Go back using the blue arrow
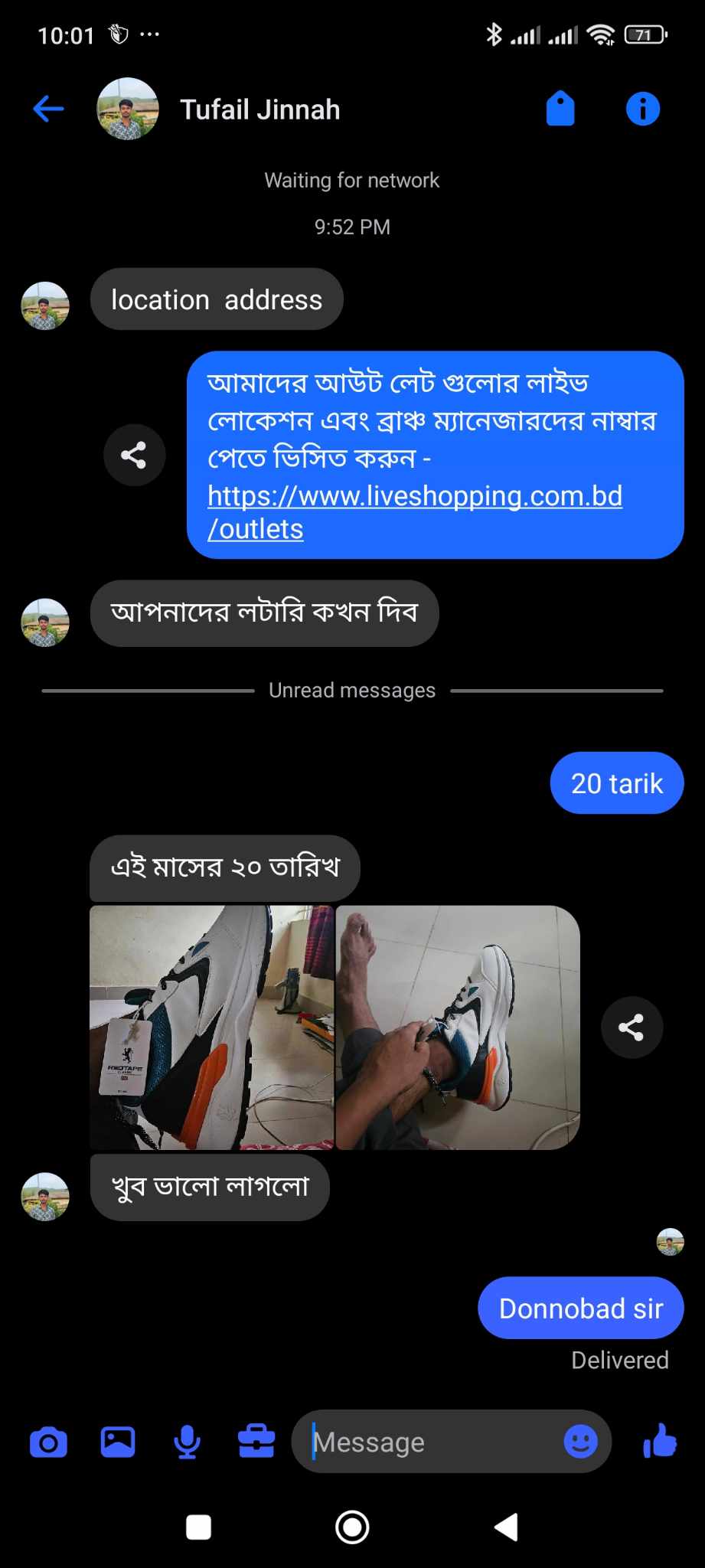Image resolution: width=705 pixels, height=1568 pixels. pyautogui.click(x=48, y=109)
